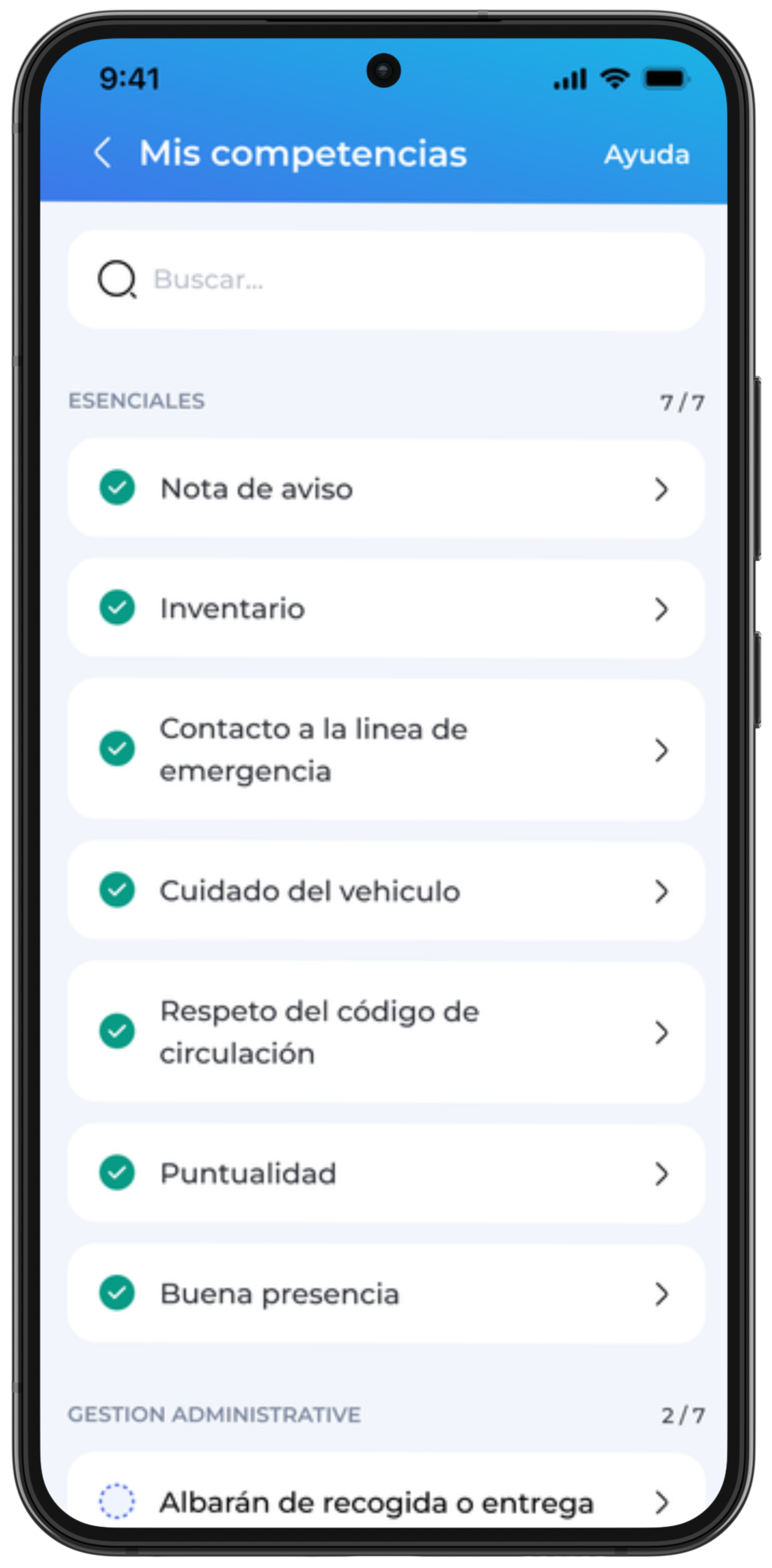The image size is (772, 1568).
Task: Open the Nota de aviso competency
Action: [x=386, y=488]
